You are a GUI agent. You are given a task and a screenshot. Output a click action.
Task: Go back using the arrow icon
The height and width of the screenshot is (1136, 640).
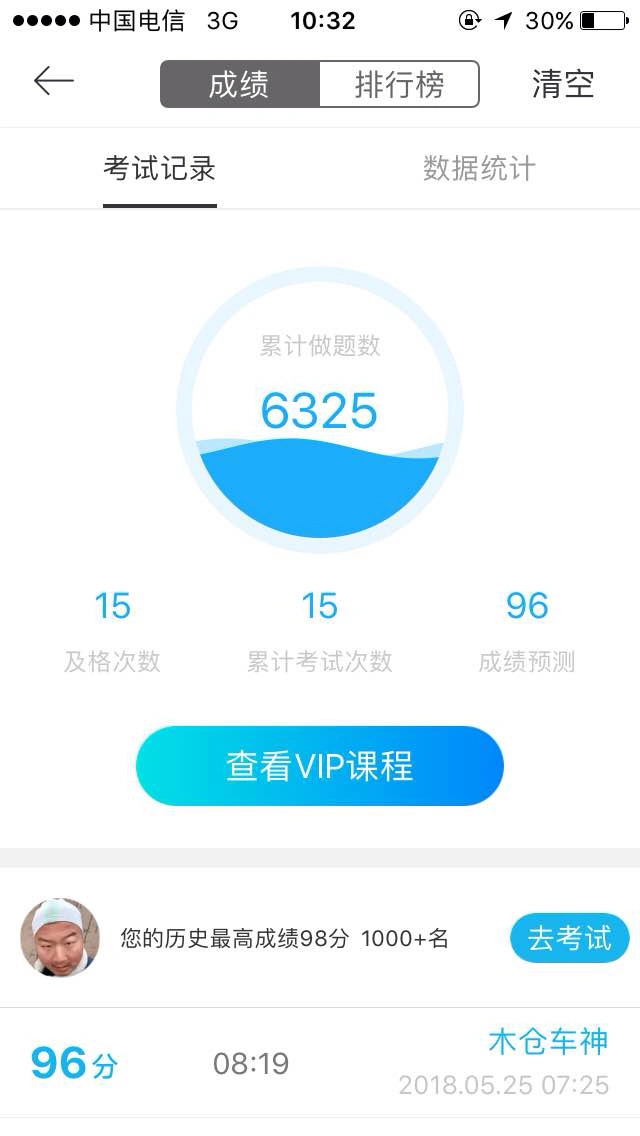[54, 82]
